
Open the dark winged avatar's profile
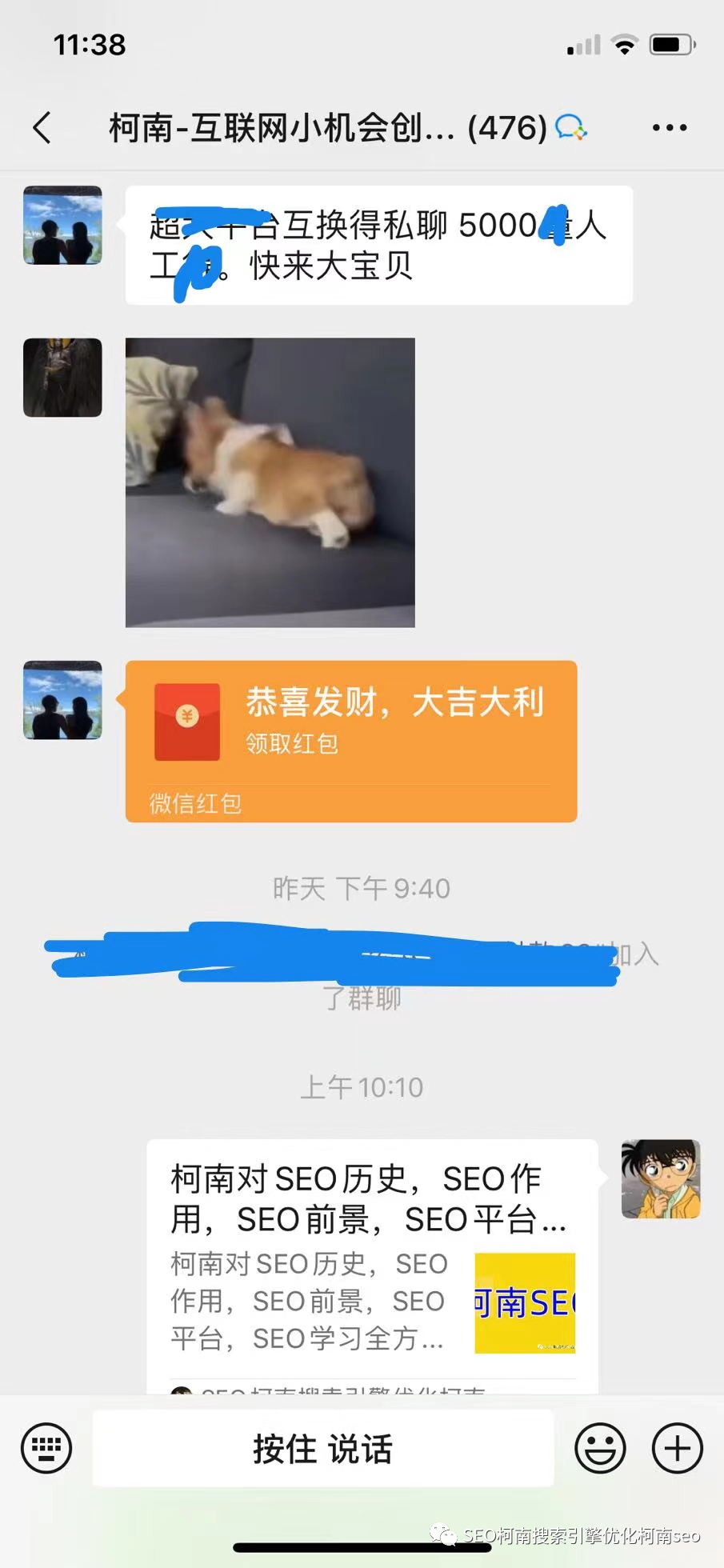[62, 378]
